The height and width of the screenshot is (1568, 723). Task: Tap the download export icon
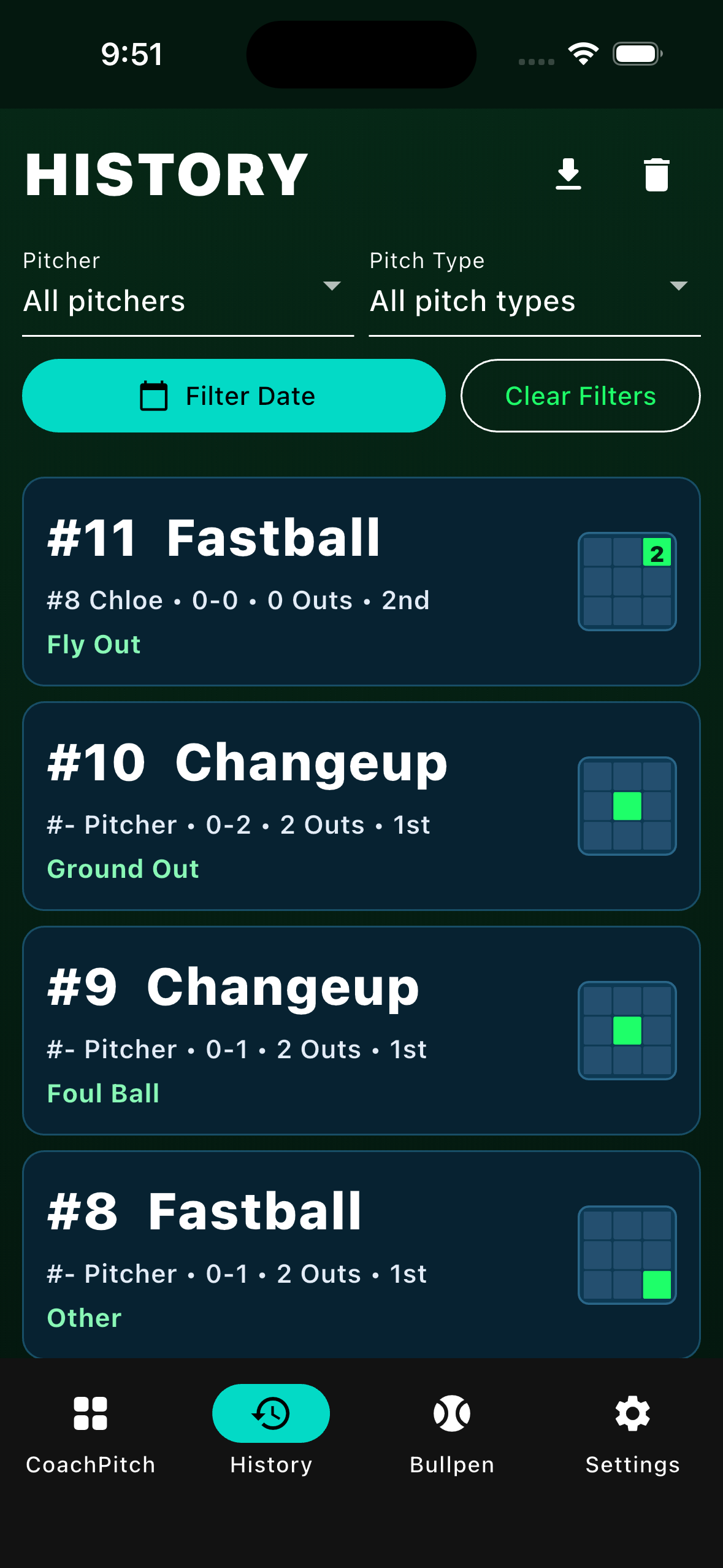click(568, 174)
